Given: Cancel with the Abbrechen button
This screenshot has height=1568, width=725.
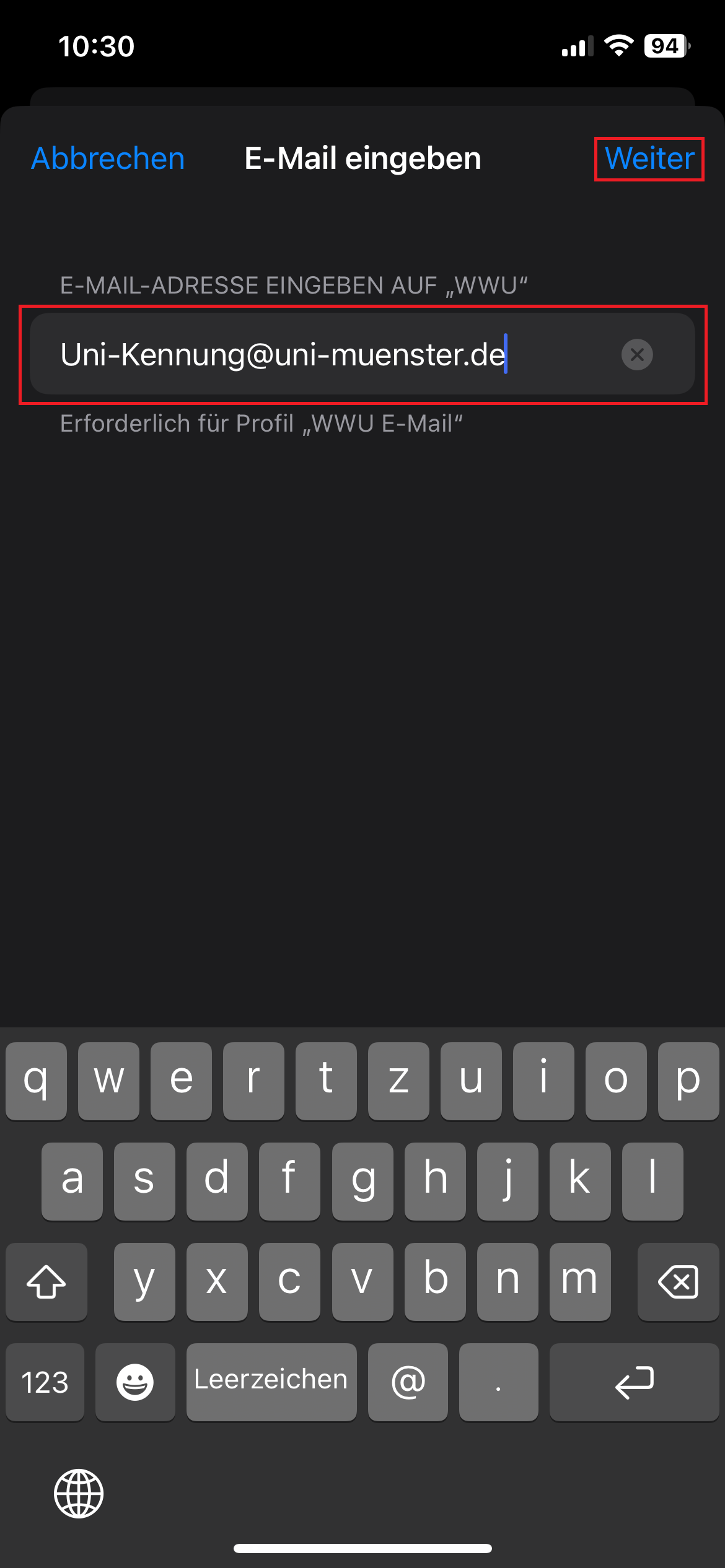Looking at the screenshot, I should pyautogui.click(x=108, y=159).
